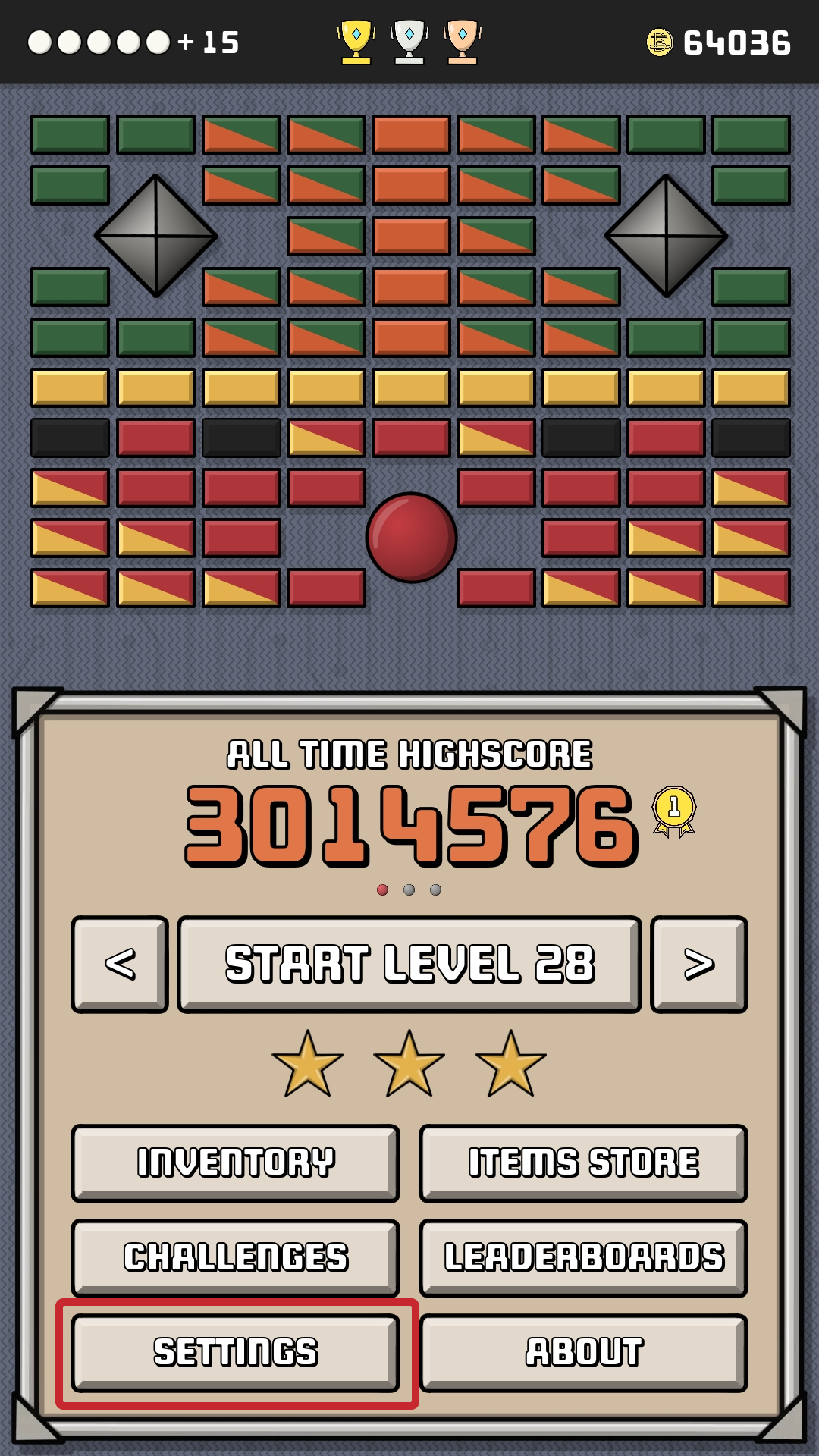
Task: Open the Inventory
Action: point(235,1163)
